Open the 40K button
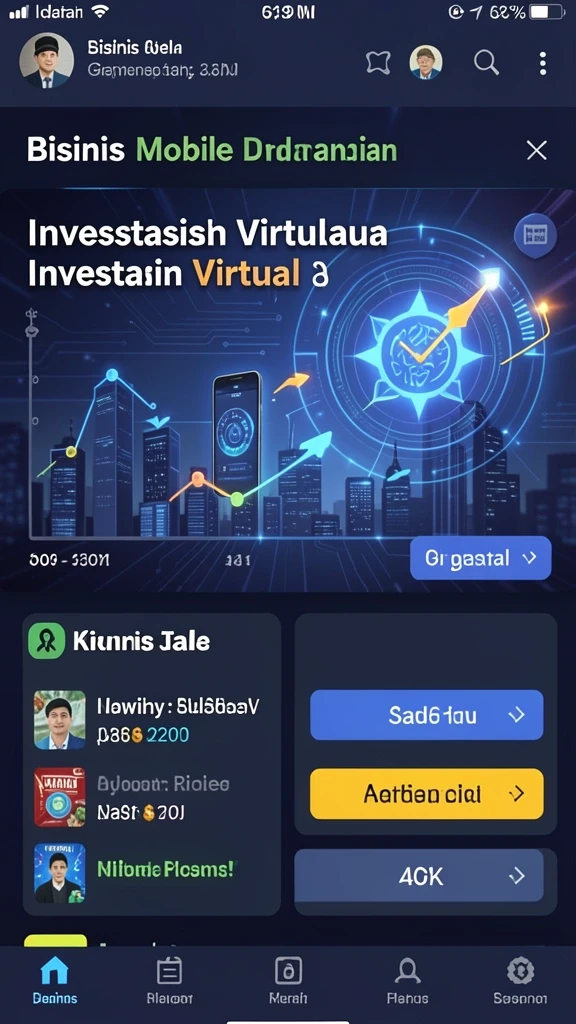 [419, 876]
